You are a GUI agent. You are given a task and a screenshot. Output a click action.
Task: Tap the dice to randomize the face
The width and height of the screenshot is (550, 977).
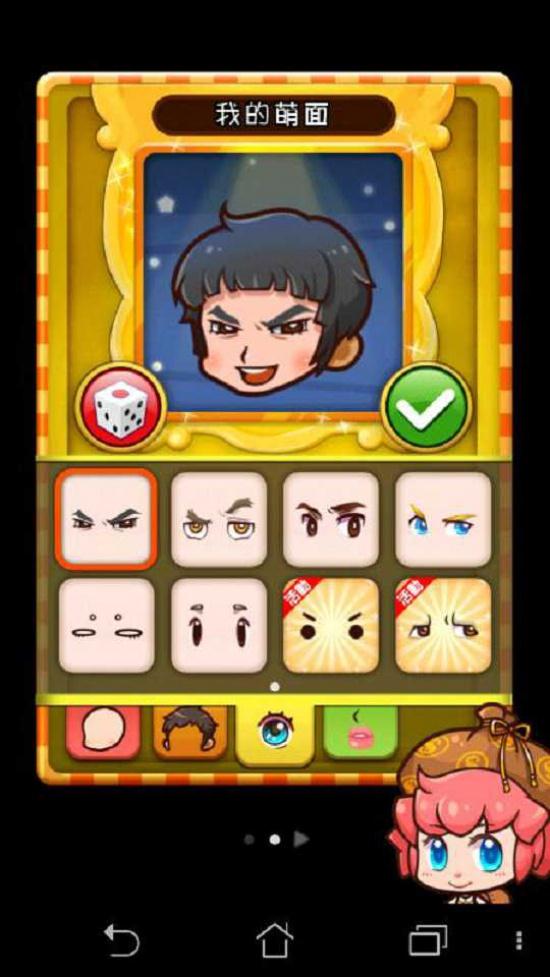tap(121, 407)
